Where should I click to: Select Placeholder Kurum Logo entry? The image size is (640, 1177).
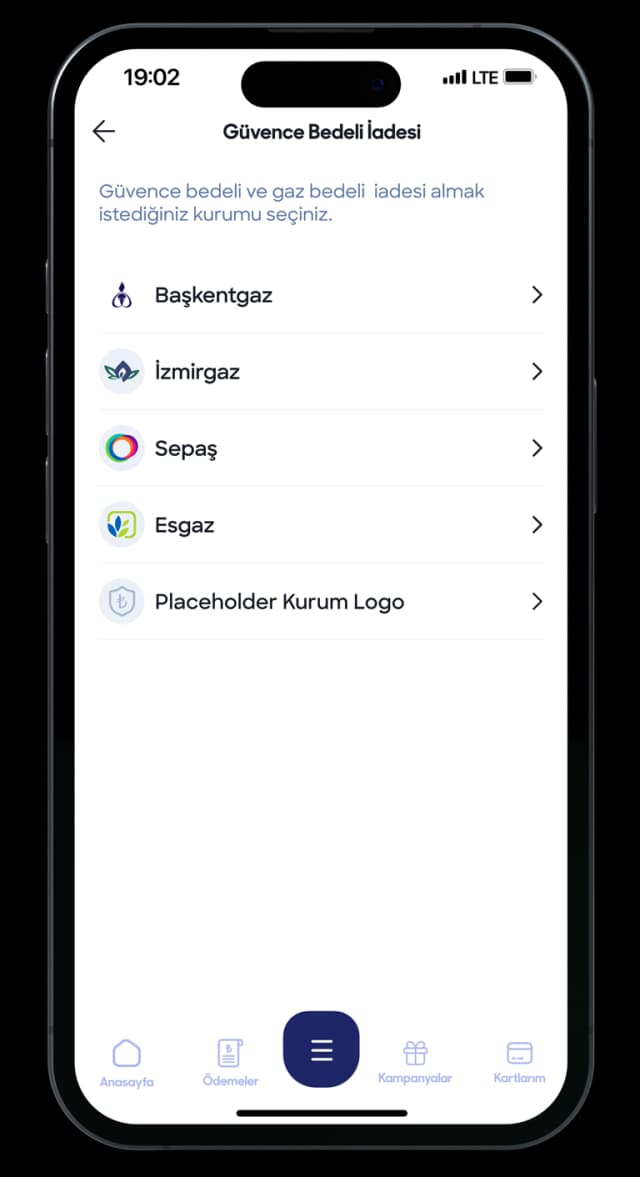320,602
